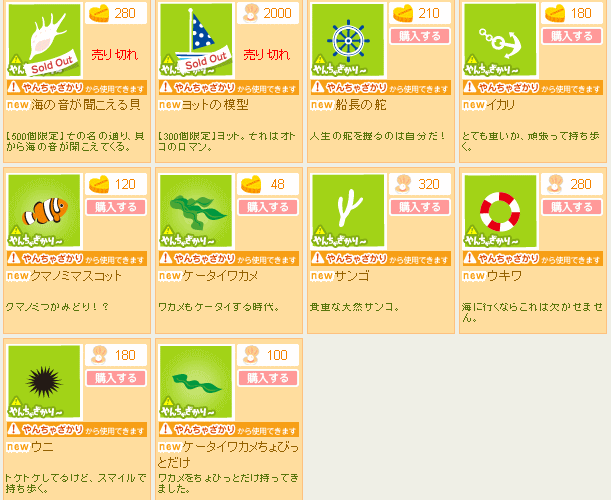Viewport: 611px width, 500px height.
Task: Purchase the イカリ anchor item
Action: pos(572,35)
